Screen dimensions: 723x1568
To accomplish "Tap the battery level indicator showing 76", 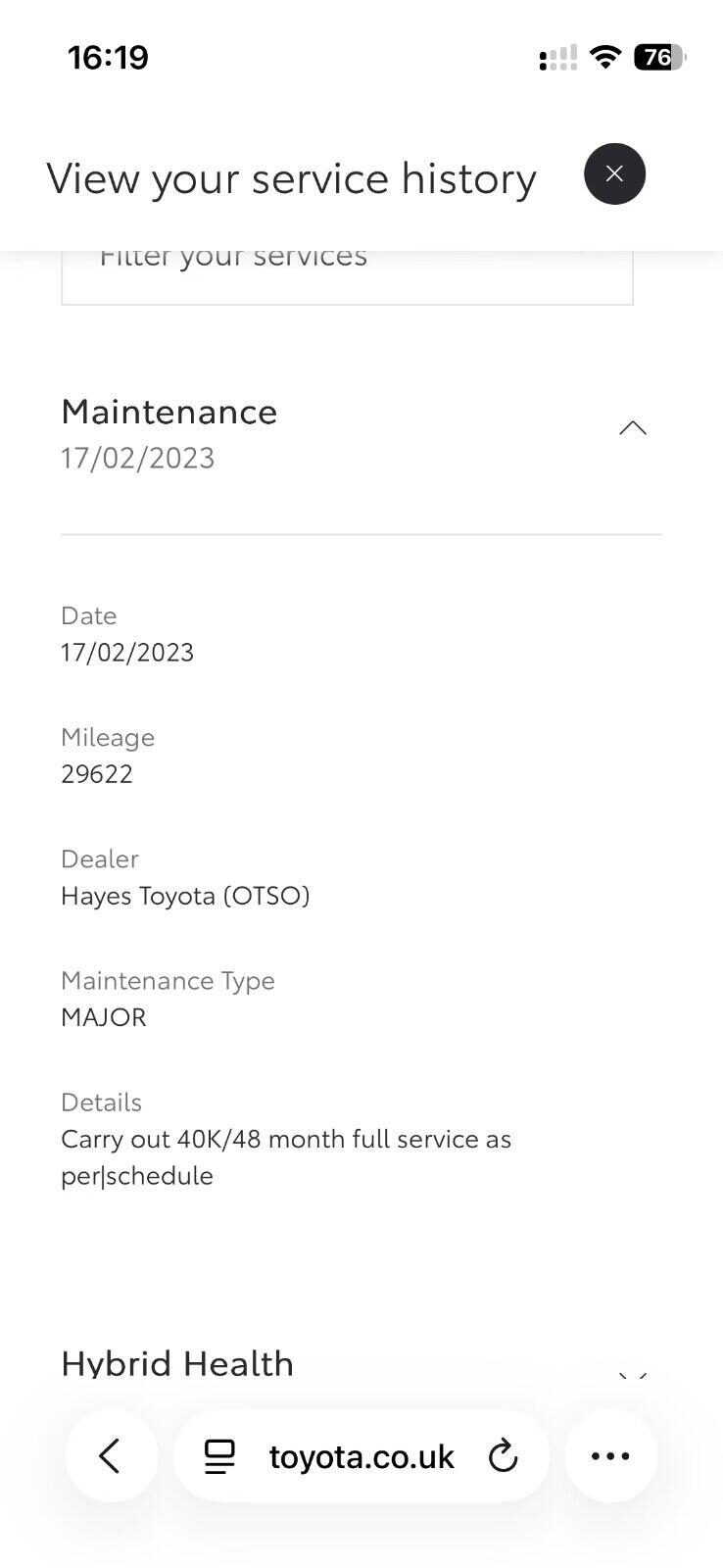I will tap(657, 57).
